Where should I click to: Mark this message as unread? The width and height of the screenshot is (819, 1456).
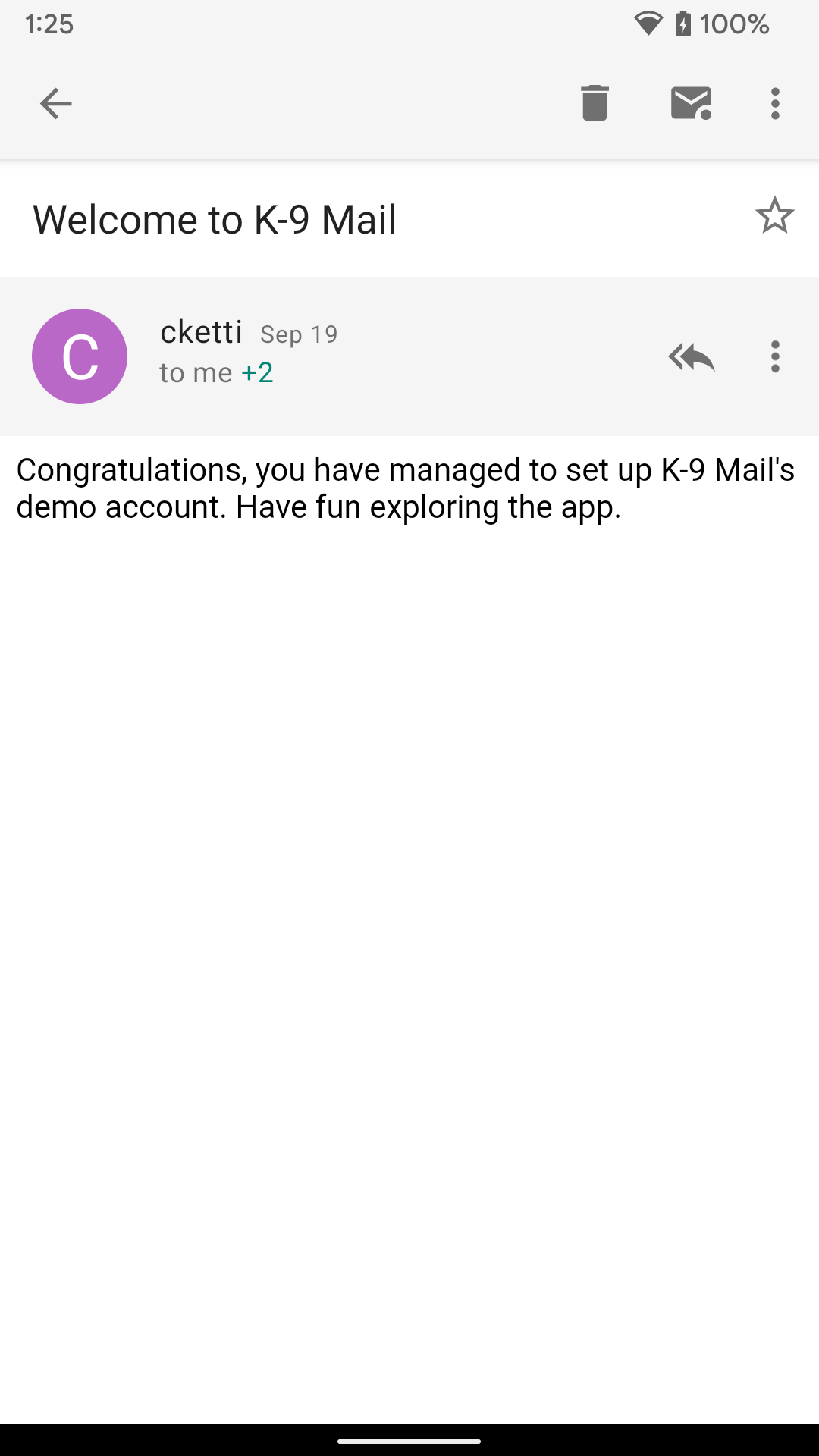691,103
